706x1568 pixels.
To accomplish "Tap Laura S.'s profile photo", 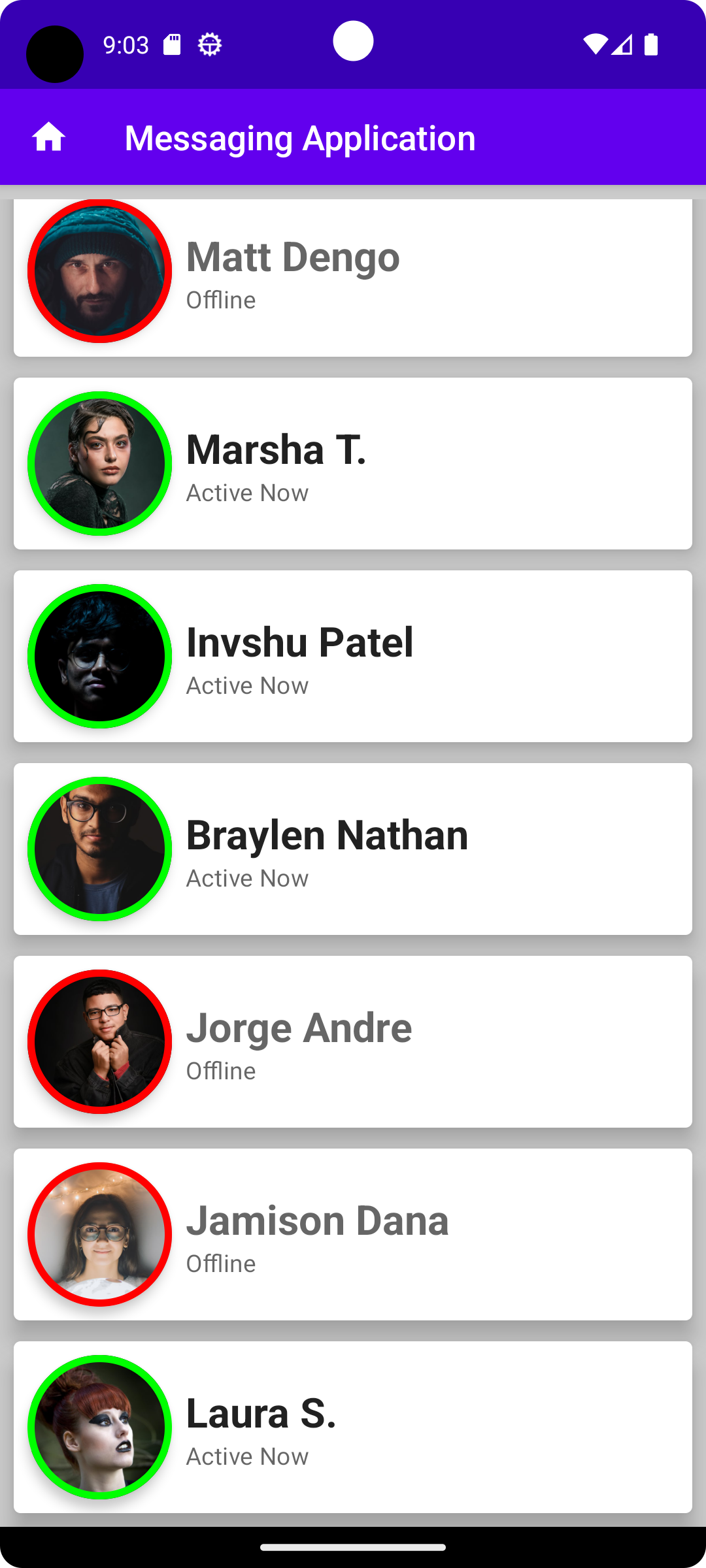I will pos(98,1427).
